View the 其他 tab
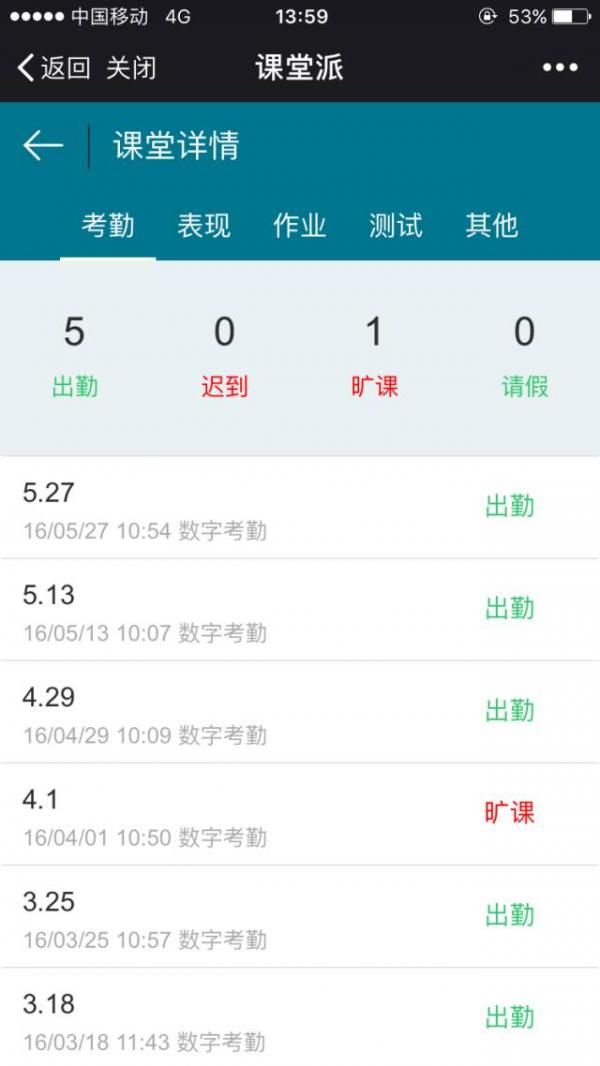The image size is (600, 1066). click(x=492, y=226)
